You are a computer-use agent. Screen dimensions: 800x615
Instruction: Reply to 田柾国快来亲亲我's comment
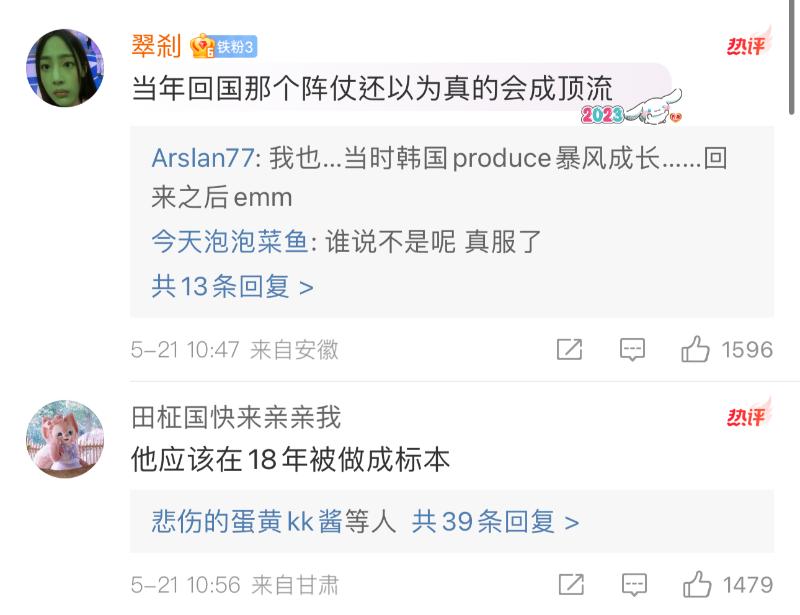tap(632, 584)
